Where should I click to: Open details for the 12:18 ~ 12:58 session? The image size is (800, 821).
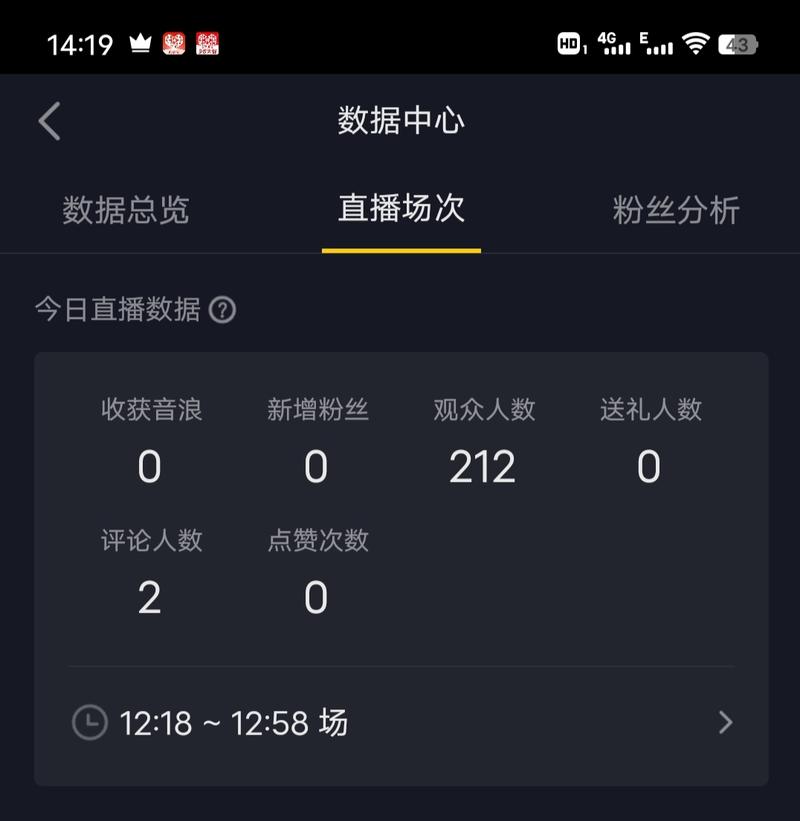280,724
